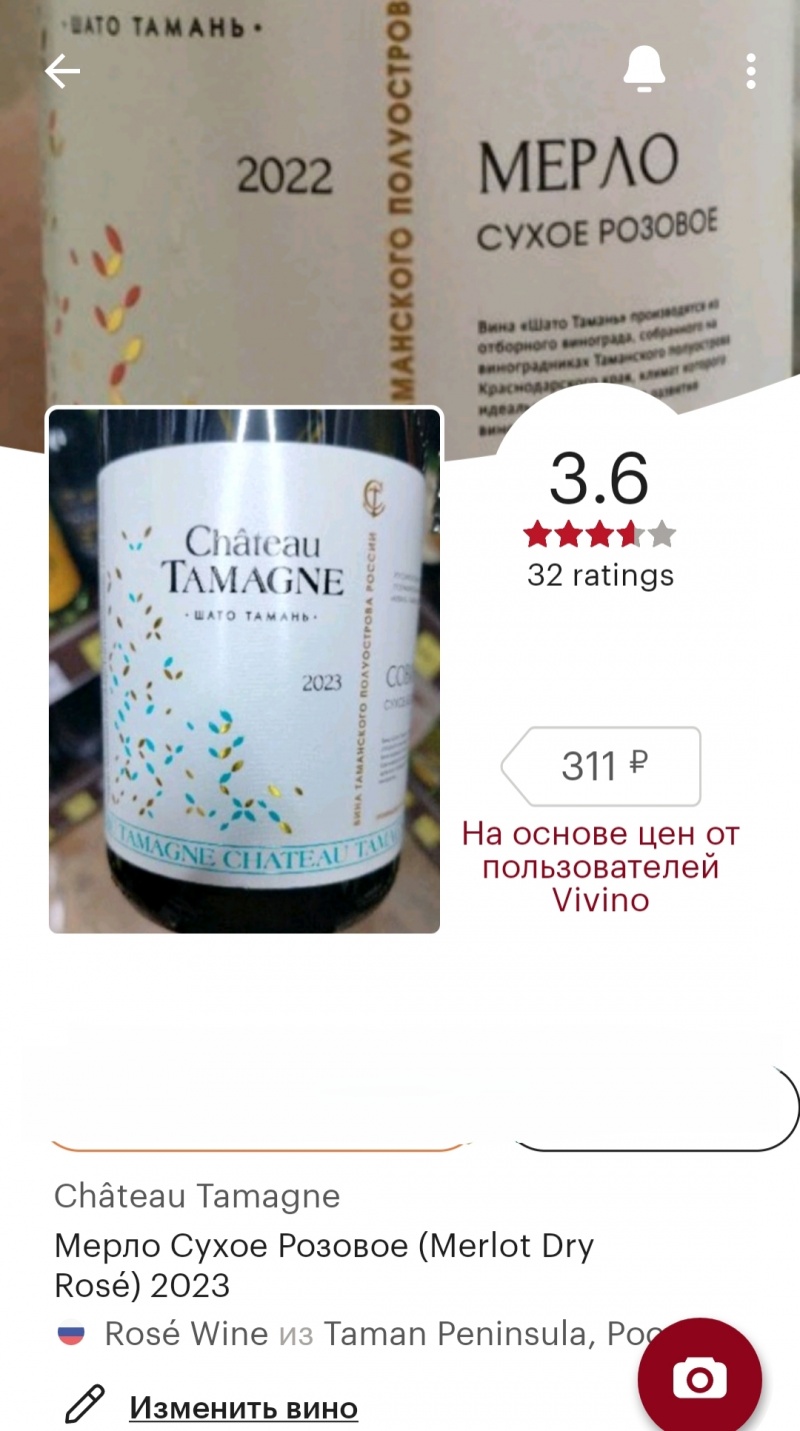
Task: View the Château Tamagne bottle photo
Action: (244, 670)
